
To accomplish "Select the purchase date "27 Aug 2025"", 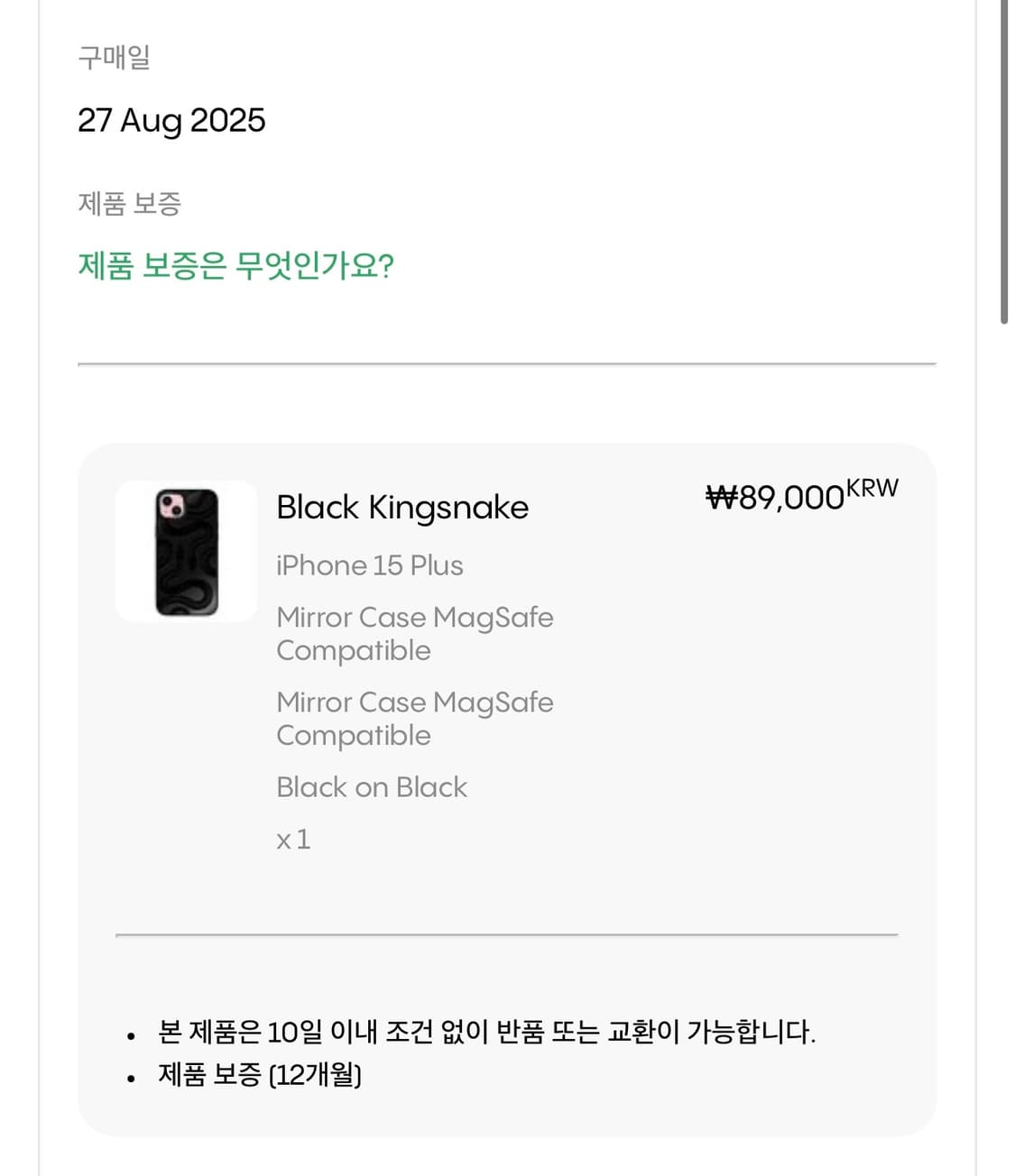I will [x=172, y=120].
